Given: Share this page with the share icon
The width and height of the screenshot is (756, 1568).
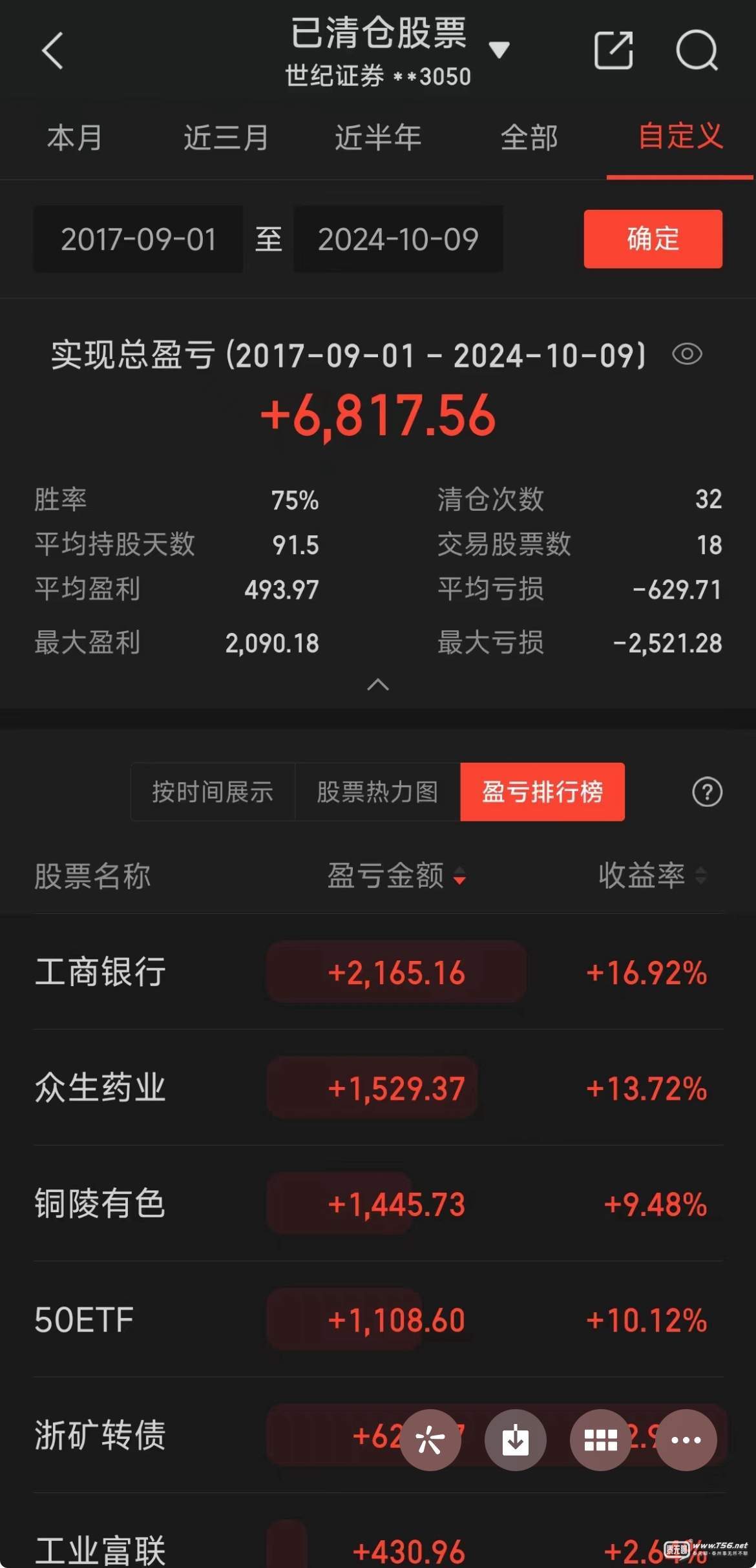Looking at the screenshot, I should 613,50.
